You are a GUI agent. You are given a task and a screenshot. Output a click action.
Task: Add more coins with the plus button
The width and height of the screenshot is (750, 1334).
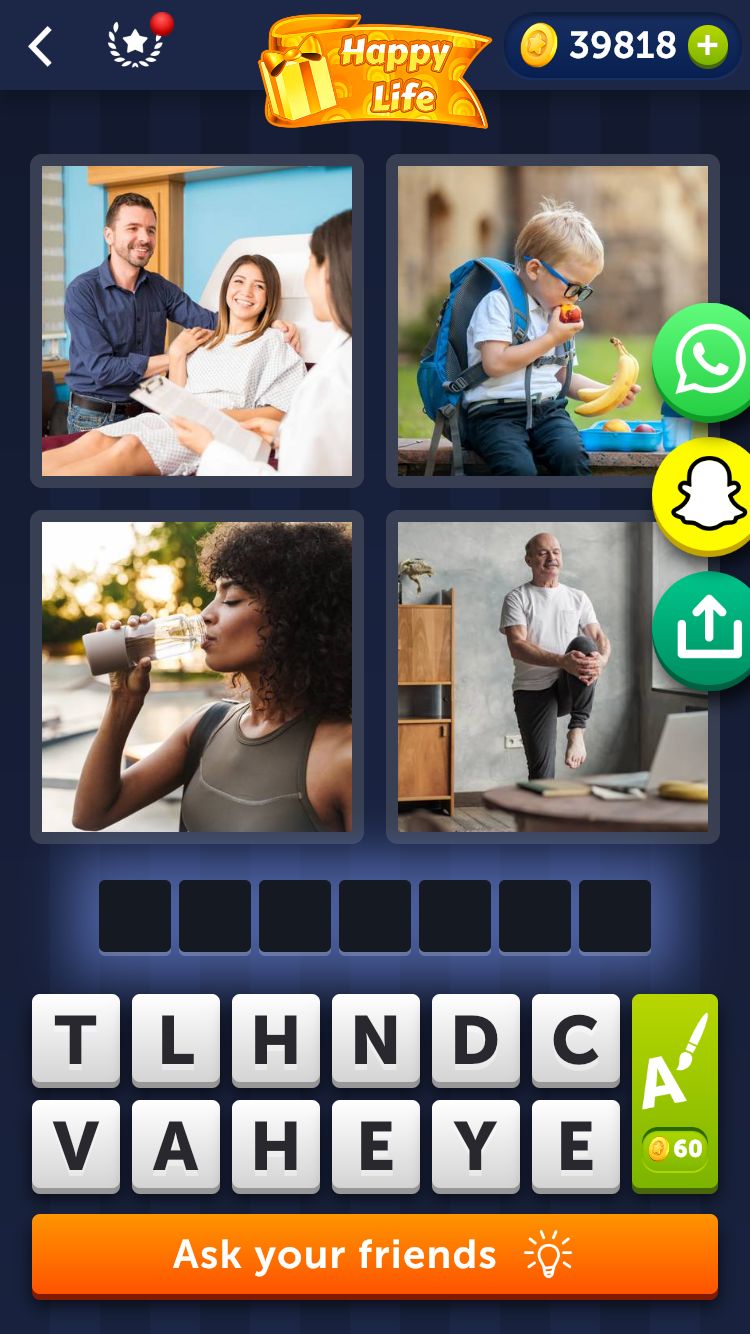tap(707, 46)
